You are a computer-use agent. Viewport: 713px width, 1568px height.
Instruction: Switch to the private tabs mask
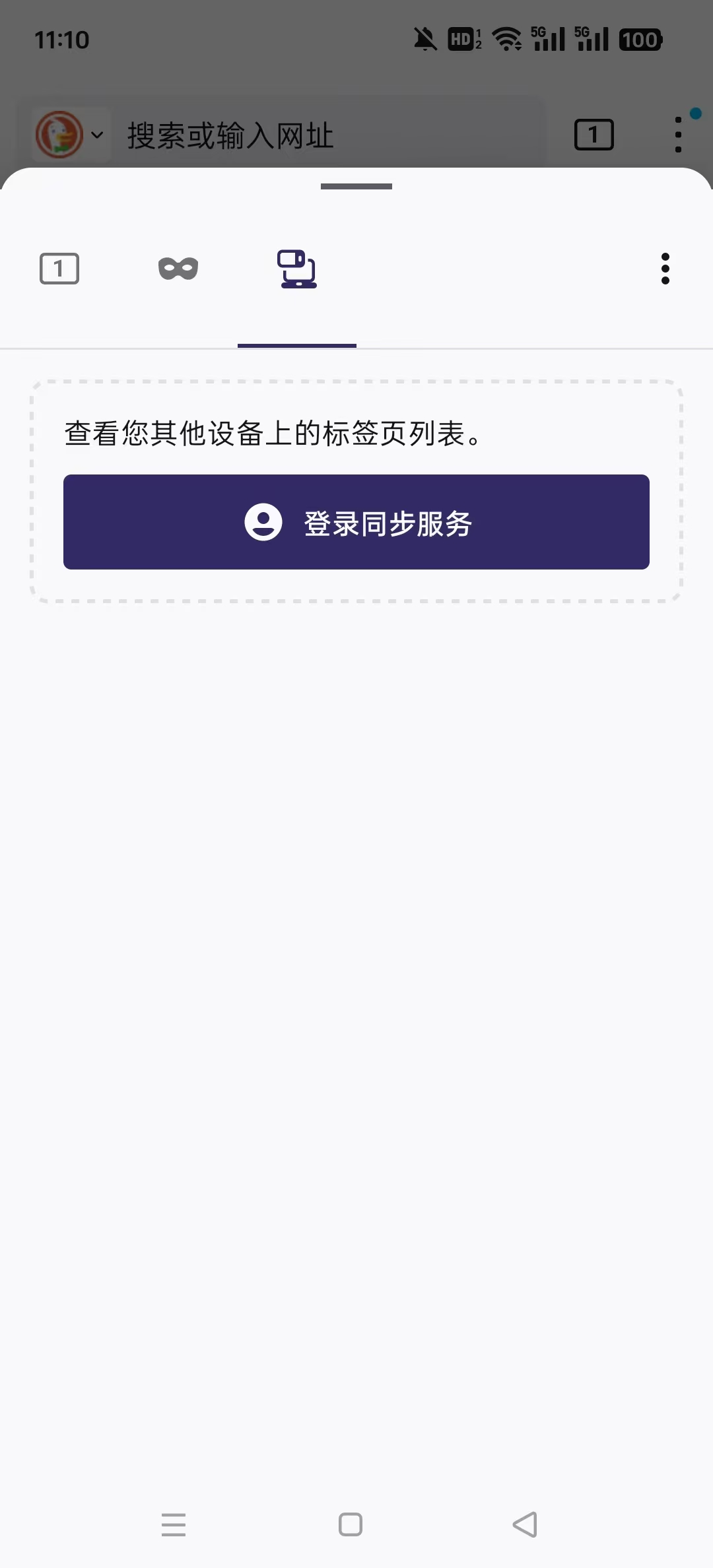pos(178,269)
